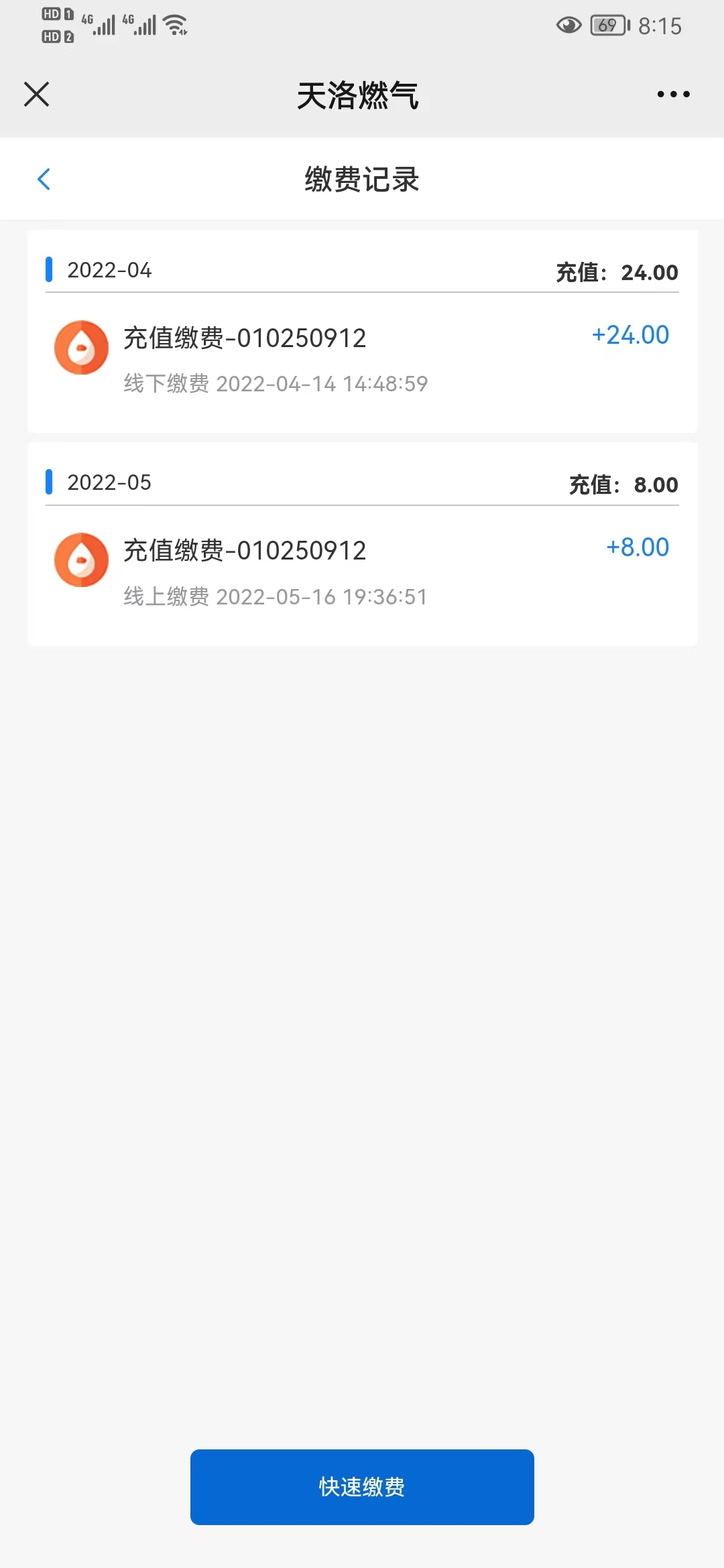
Task: Open the 2022-05-16 线上缴费 record
Action: click(x=362, y=572)
